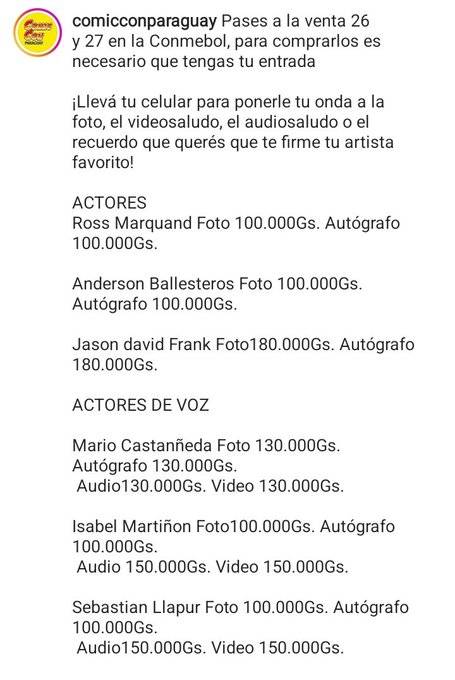The width and height of the screenshot is (455, 680).
Task: Open the comicconparaguay profile picture
Action: pyautogui.click(x=37, y=33)
